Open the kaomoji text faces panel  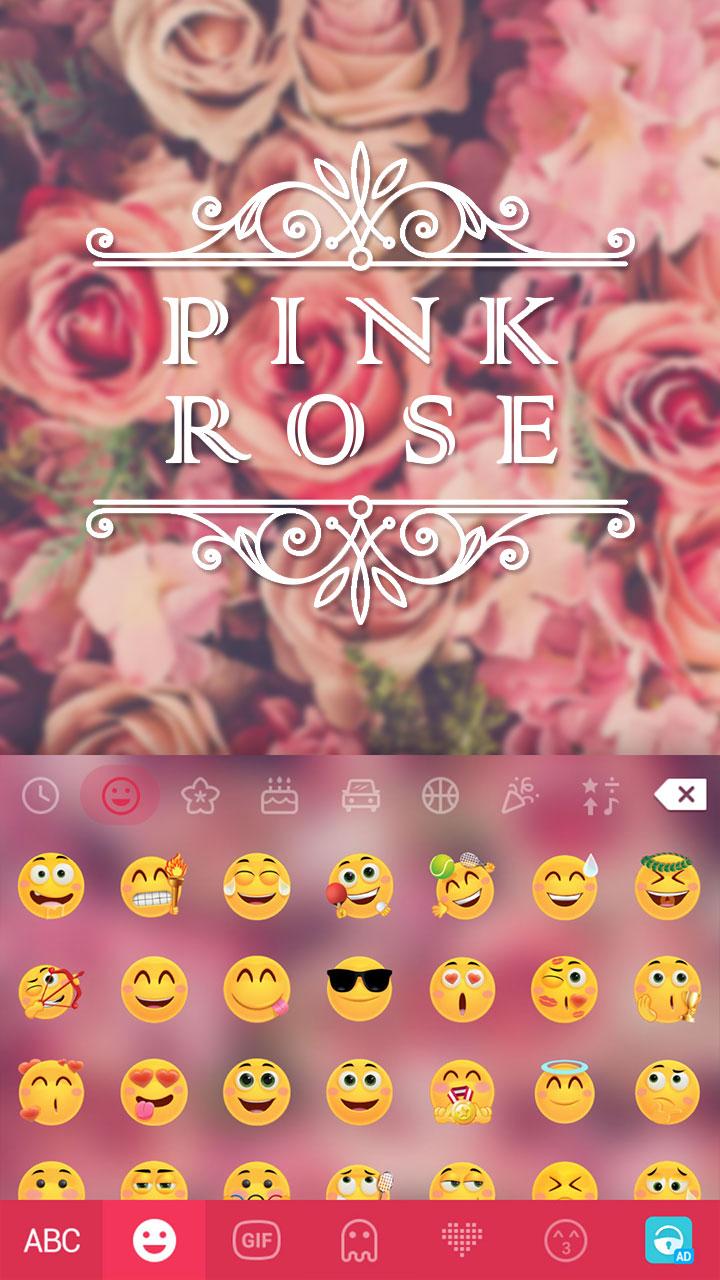[x=565, y=1239]
